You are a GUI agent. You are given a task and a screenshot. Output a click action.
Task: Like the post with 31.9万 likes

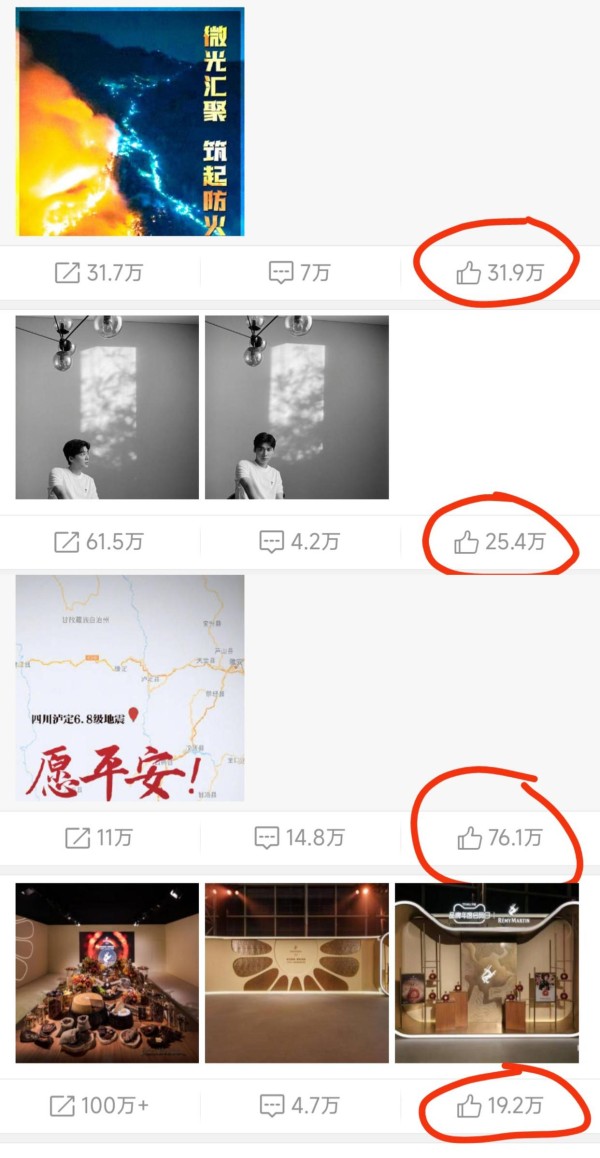point(500,273)
